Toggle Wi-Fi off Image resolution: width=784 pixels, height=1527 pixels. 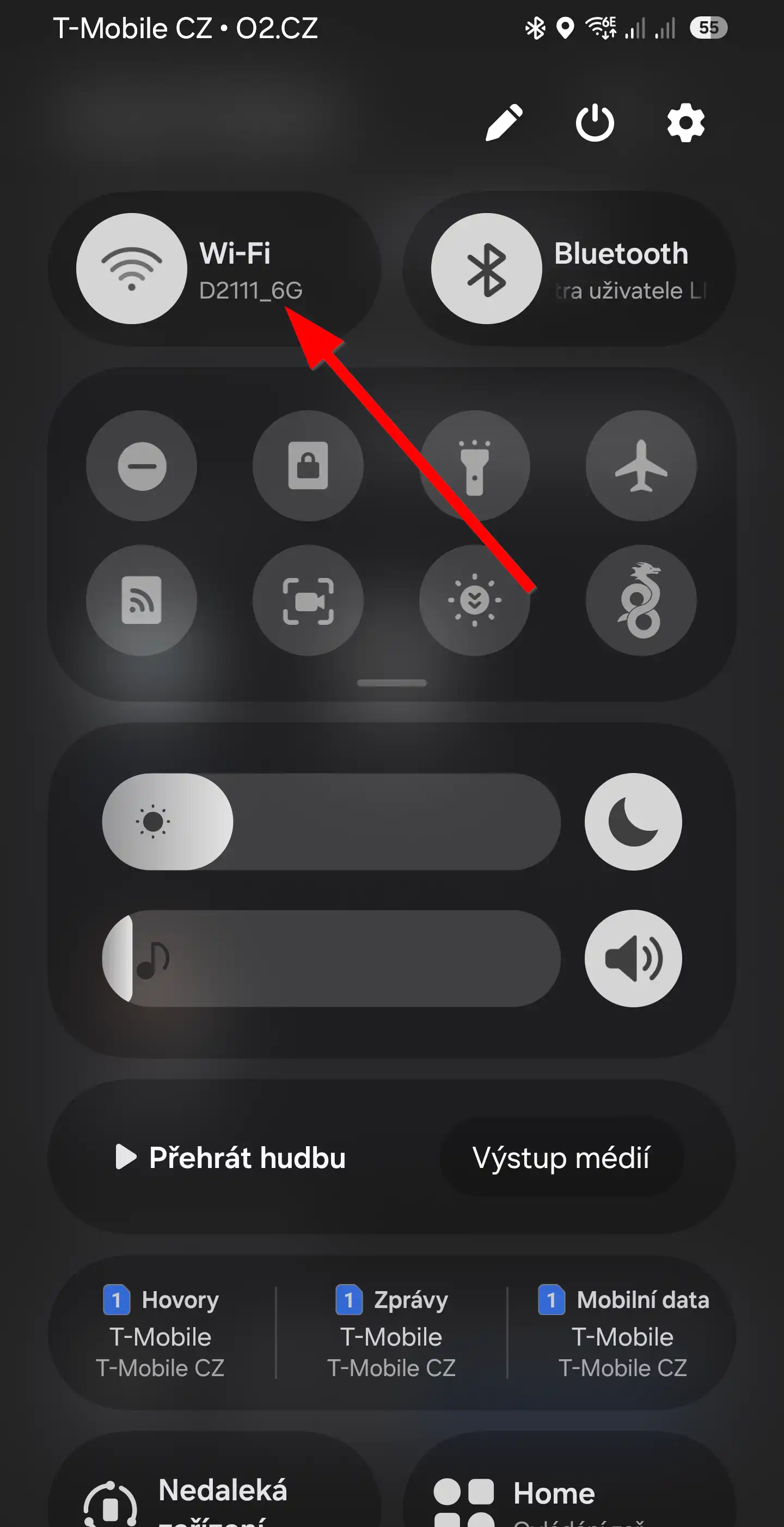[132, 269]
